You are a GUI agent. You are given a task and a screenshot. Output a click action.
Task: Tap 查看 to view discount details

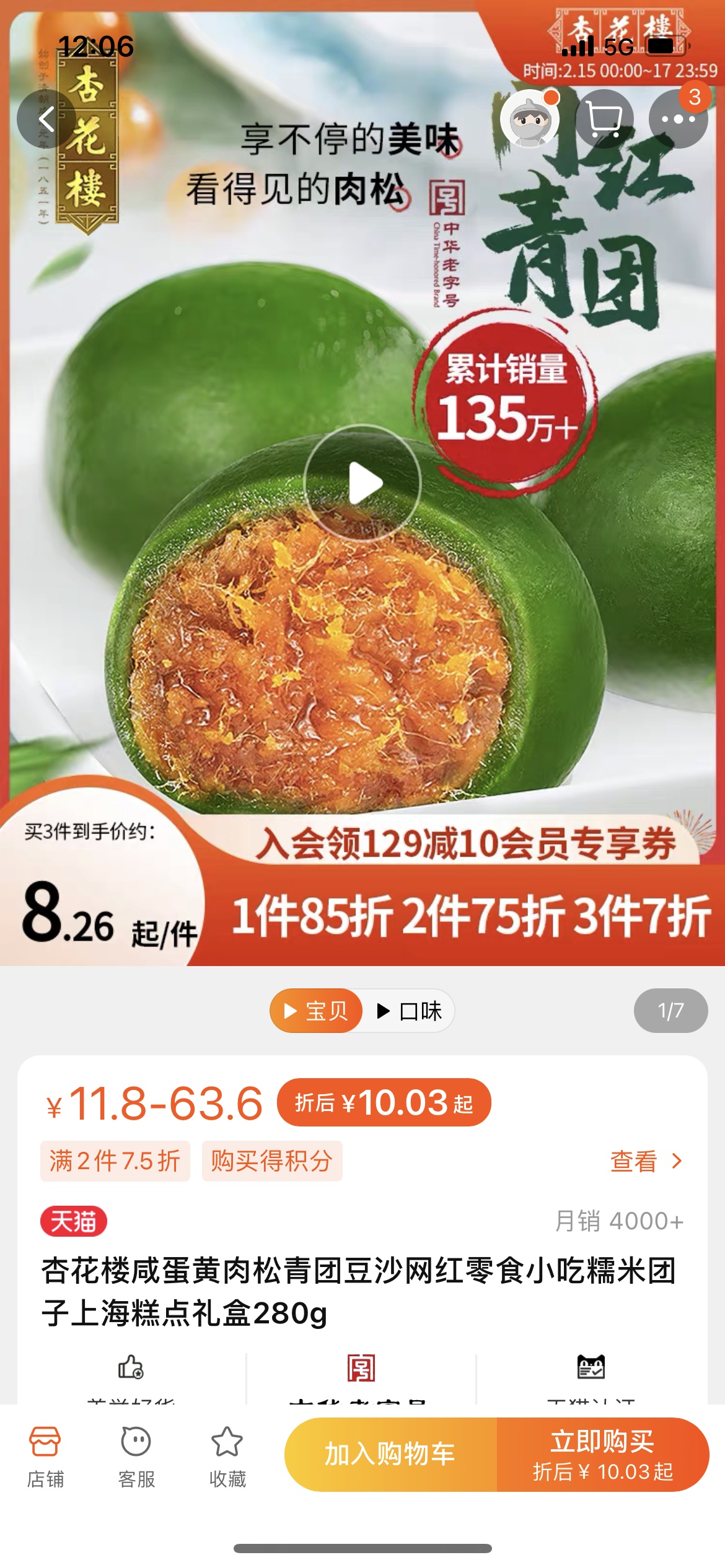coord(646,1161)
